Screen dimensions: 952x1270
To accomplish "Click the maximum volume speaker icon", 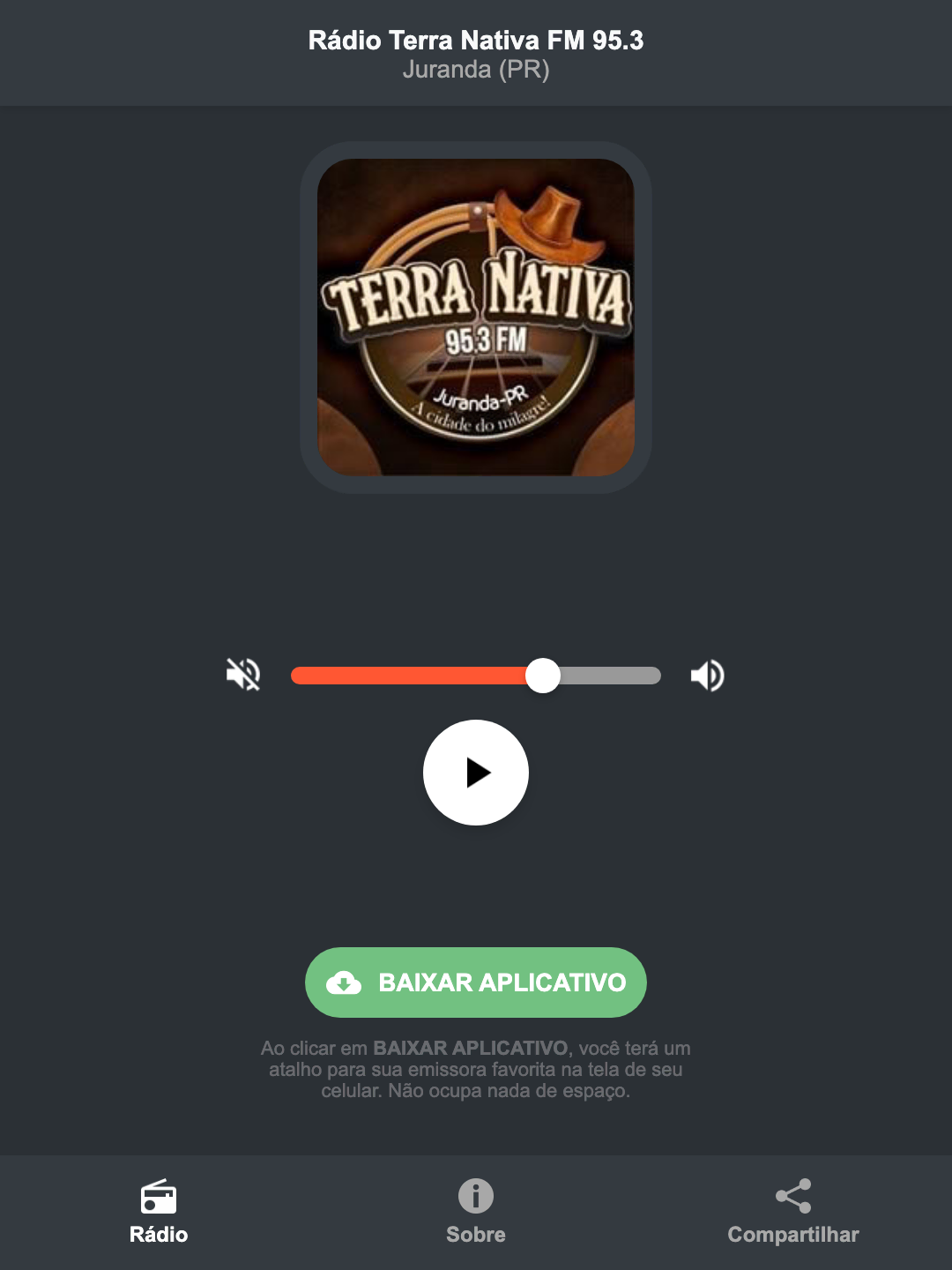I will [x=706, y=675].
